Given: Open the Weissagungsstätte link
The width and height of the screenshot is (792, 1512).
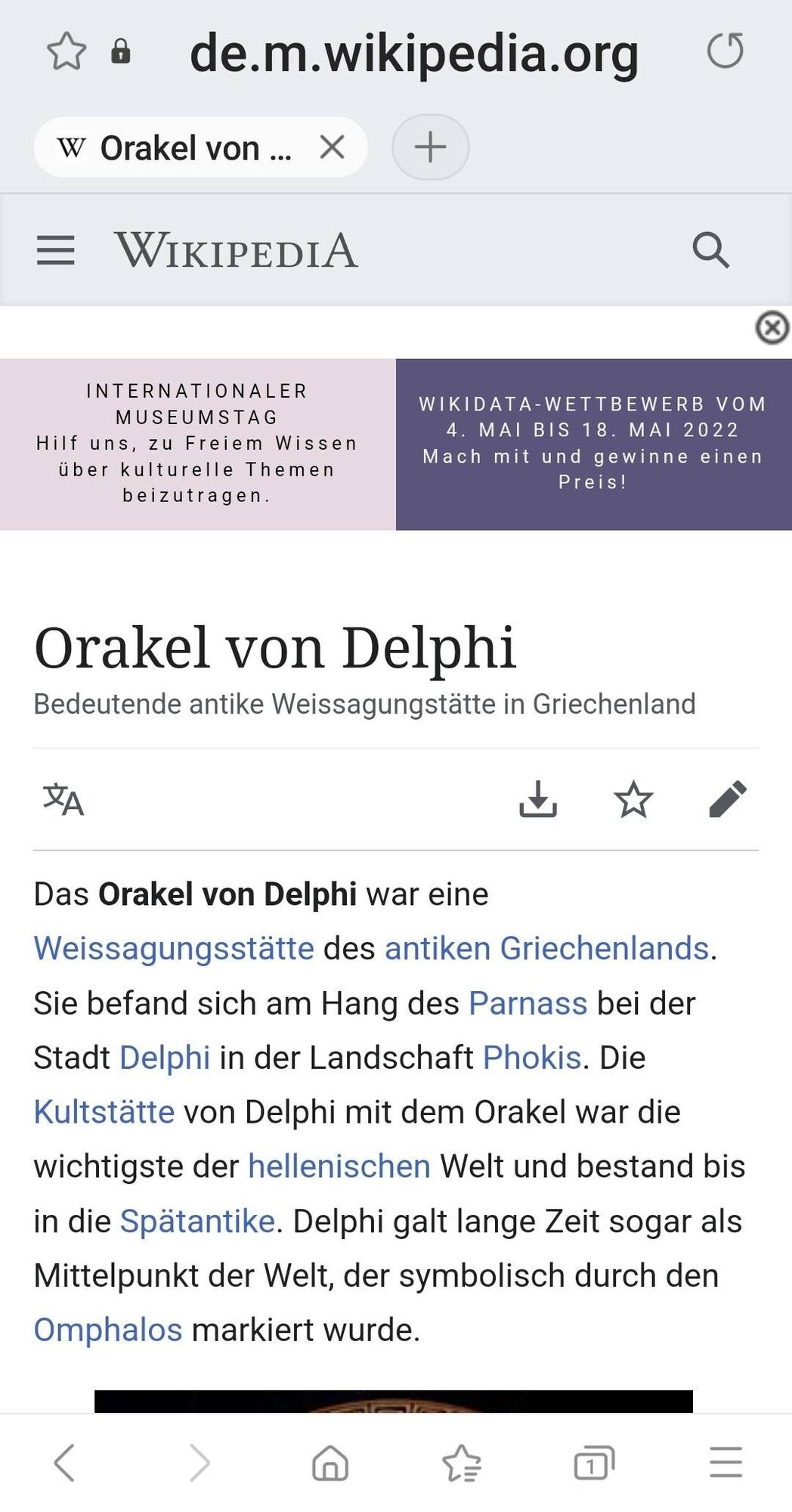Looking at the screenshot, I should 174,948.
